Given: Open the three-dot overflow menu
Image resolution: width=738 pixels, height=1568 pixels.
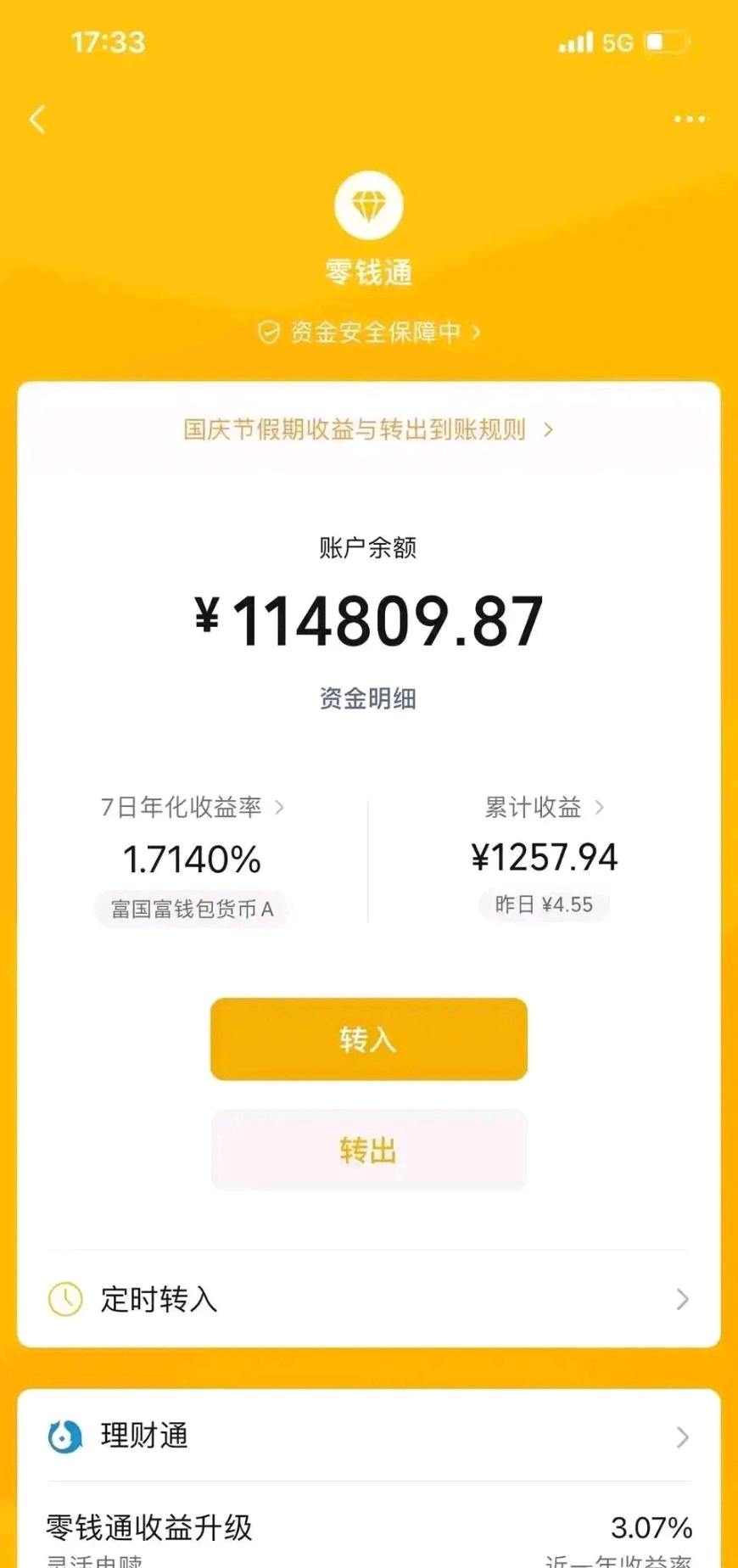Looking at the screenshot, I should click(689, 120).
